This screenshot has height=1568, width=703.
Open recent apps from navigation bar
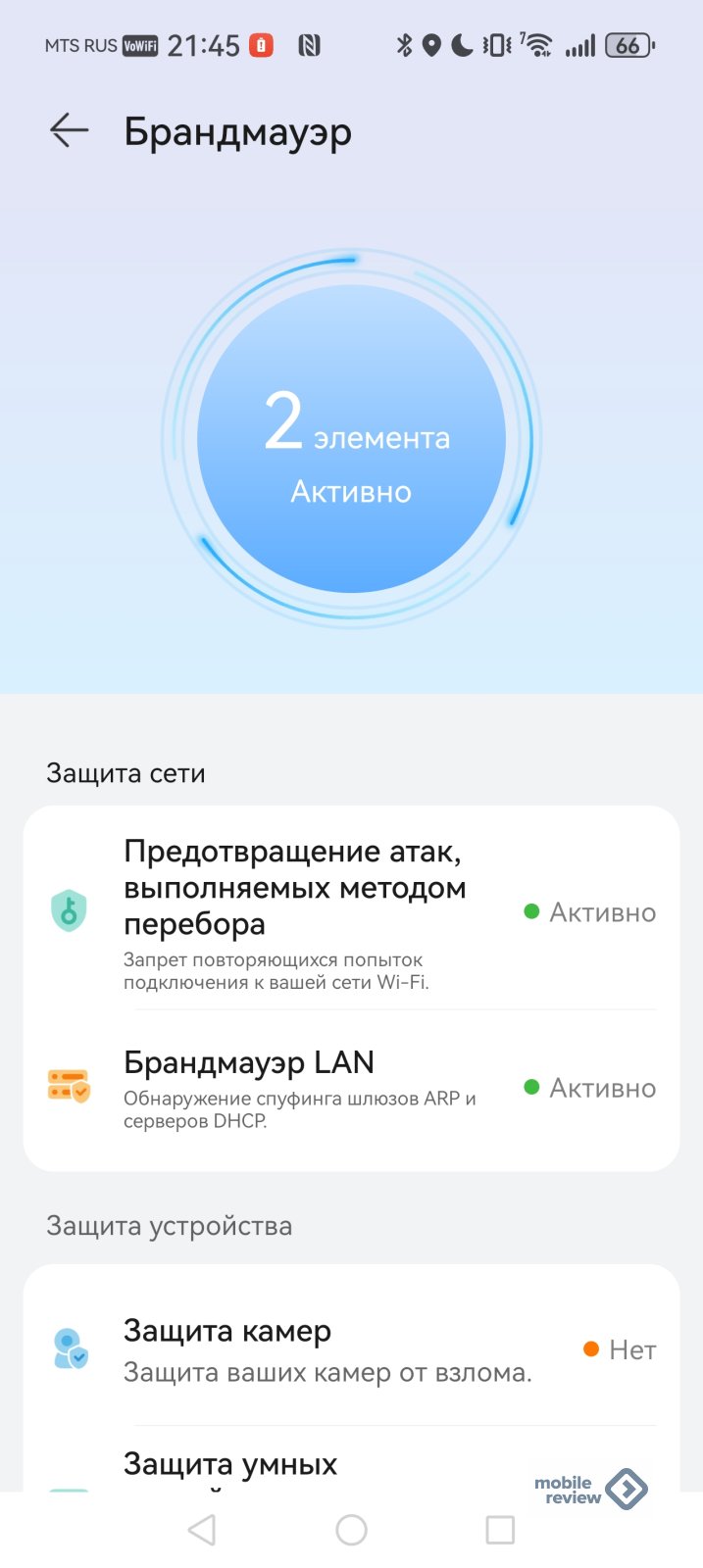(x=500, y=1530)
